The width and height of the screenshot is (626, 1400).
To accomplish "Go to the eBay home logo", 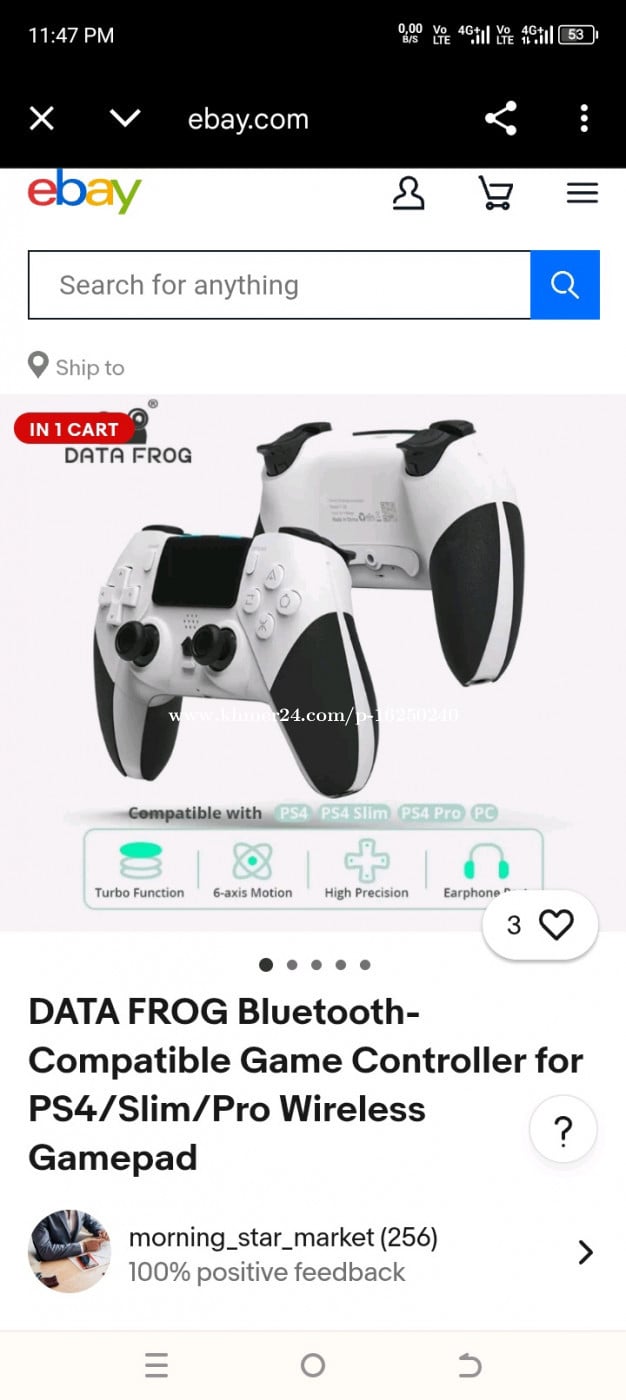I will (x=84, y=192).
